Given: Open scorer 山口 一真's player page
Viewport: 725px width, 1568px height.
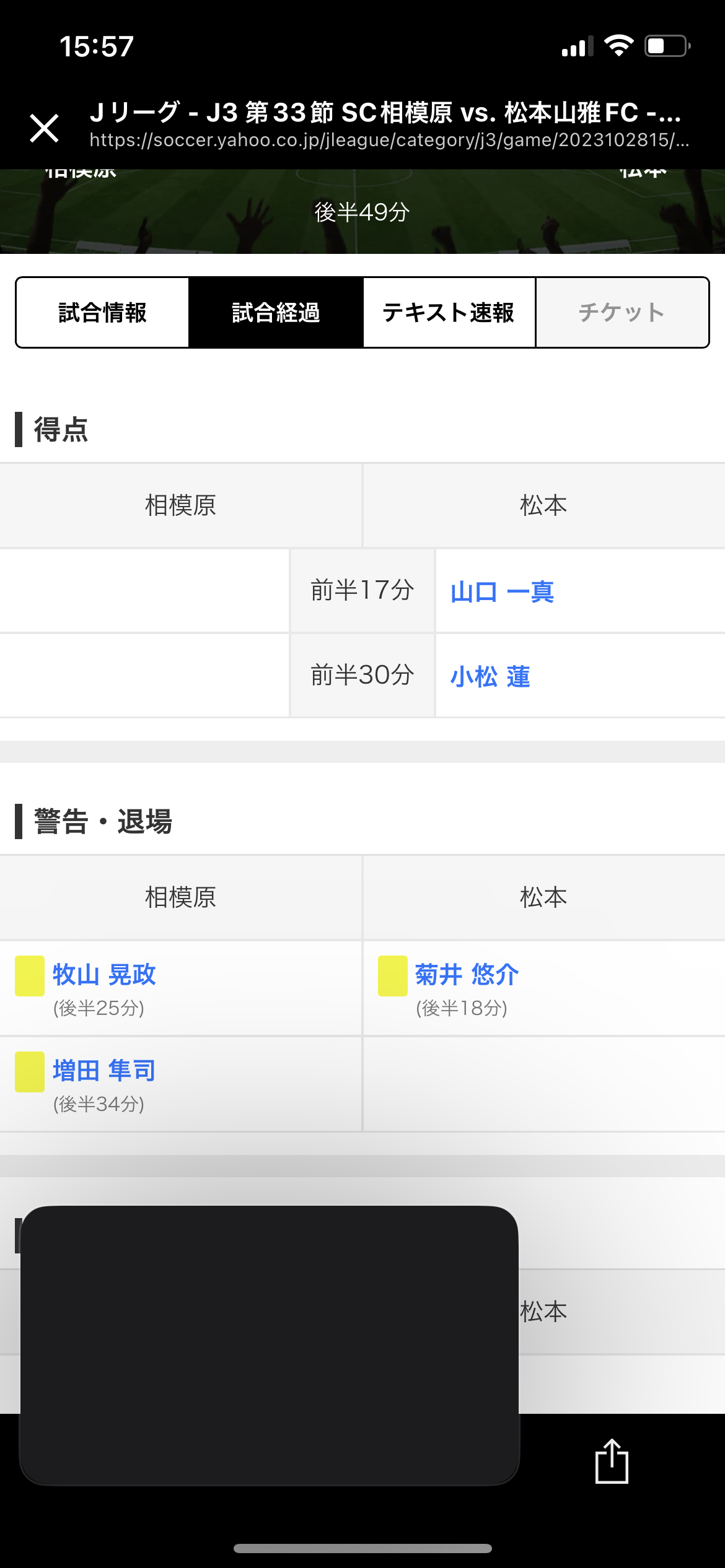Looking at the screenshot, I should point(502,592).
